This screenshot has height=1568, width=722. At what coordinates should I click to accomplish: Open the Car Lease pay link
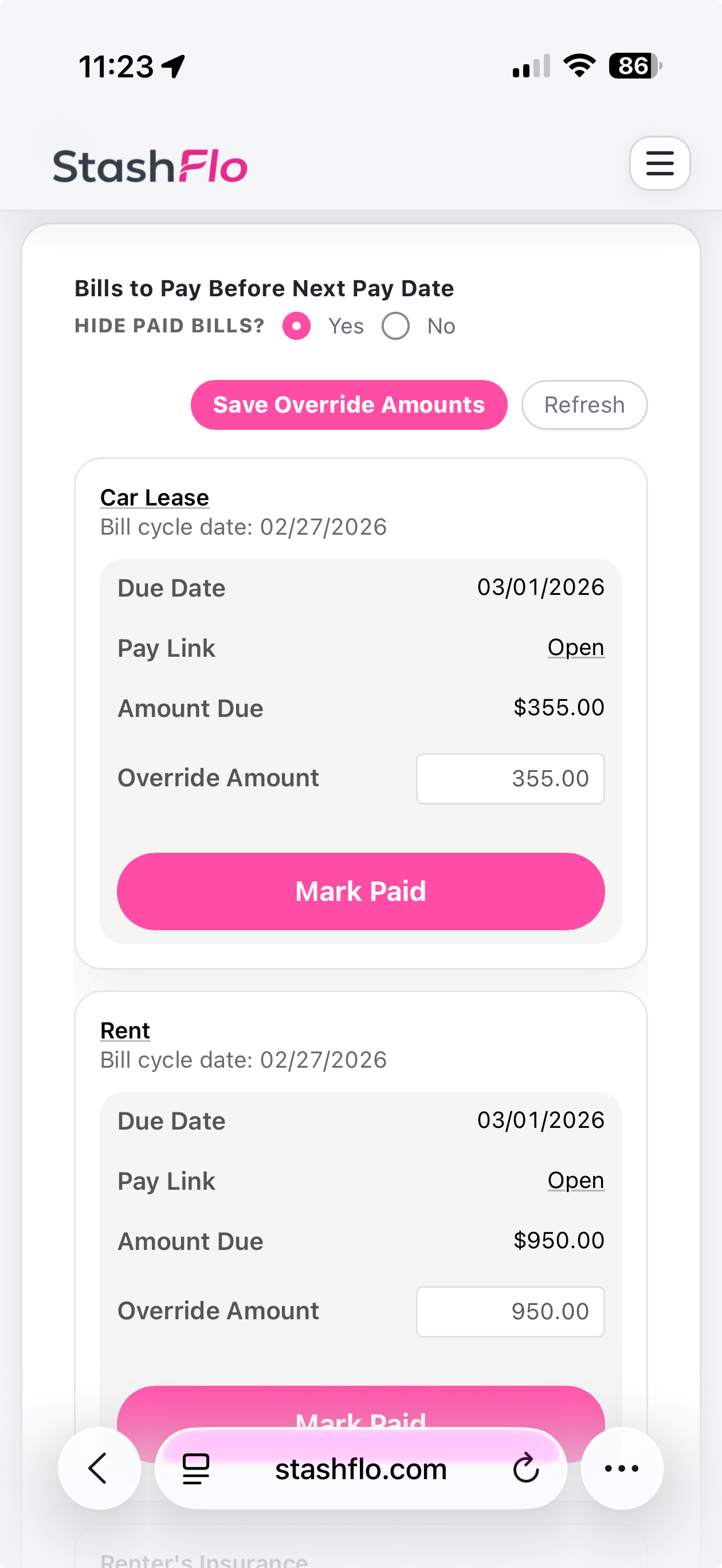[575, 647]
